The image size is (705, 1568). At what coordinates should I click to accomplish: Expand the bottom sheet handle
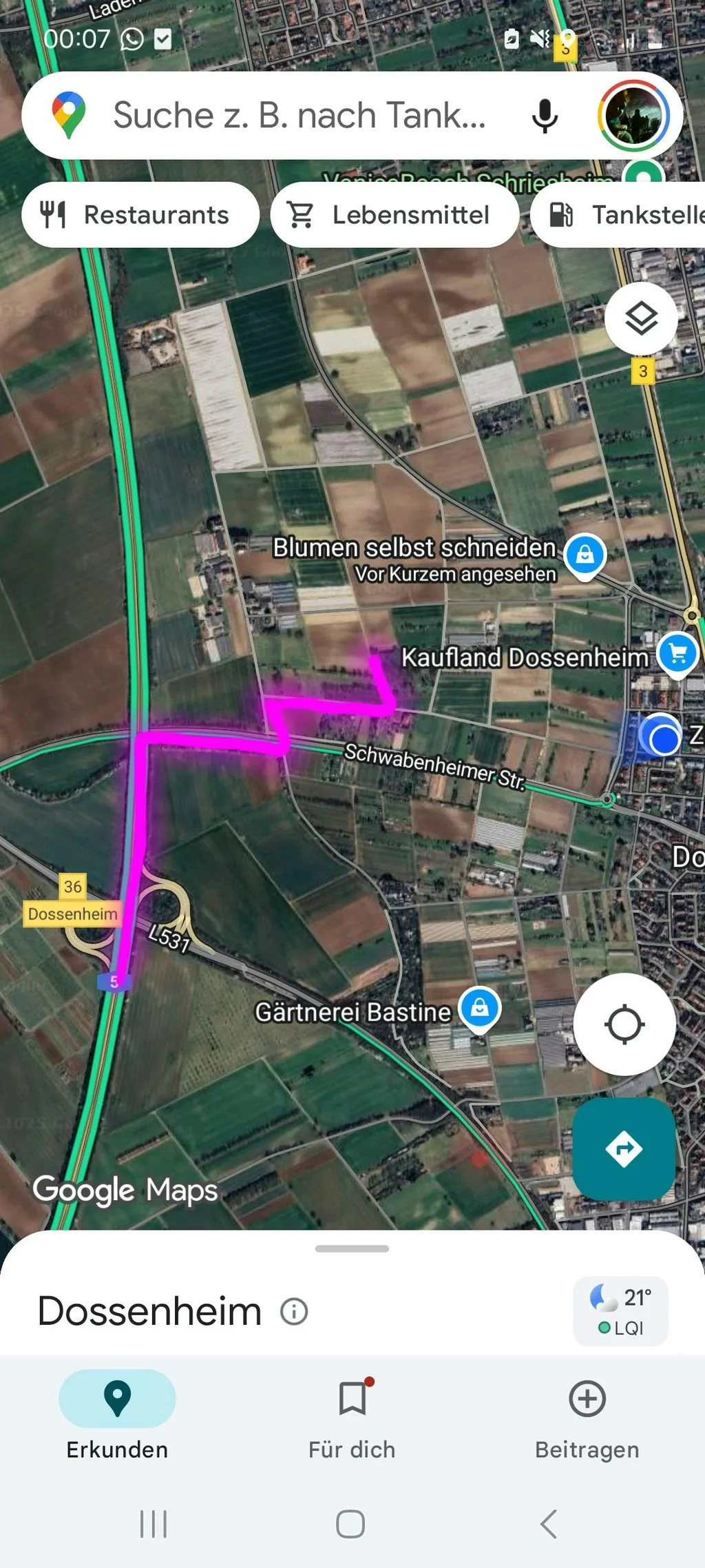pos(352,1248)
